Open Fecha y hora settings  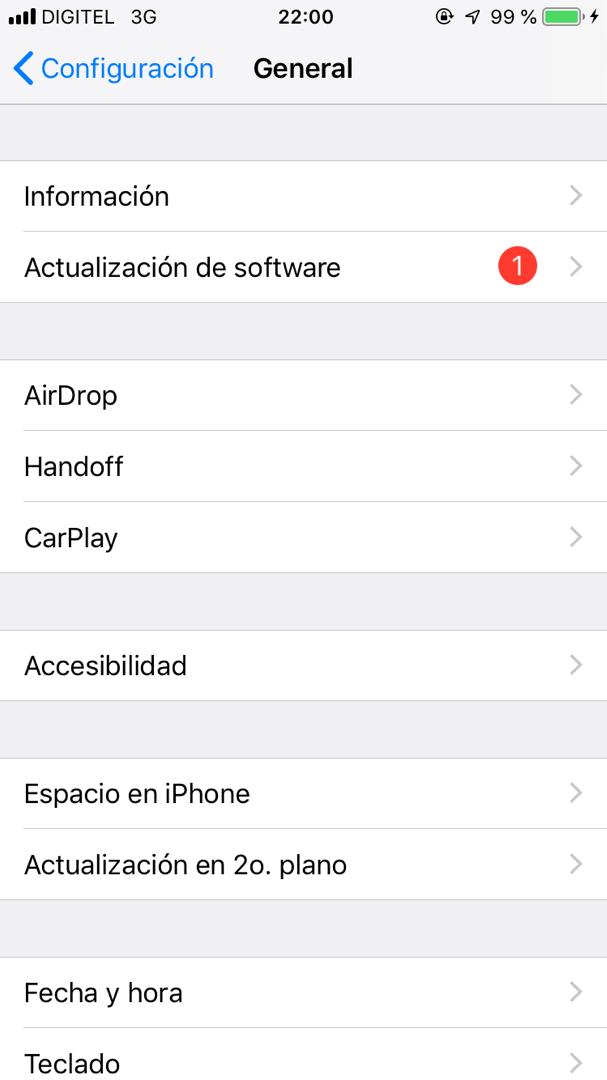click(303, 992)
